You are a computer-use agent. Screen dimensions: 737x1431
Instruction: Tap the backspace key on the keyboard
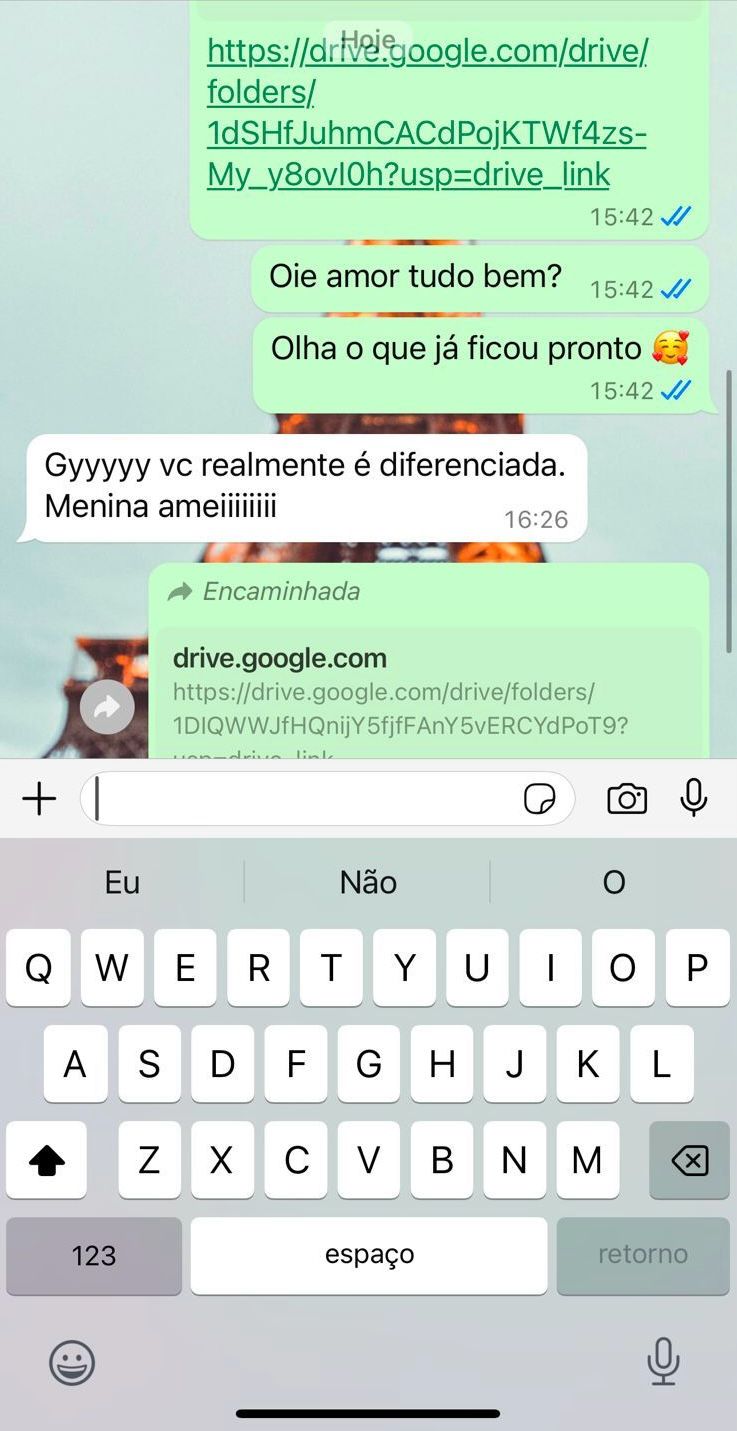coord(689,1160)
